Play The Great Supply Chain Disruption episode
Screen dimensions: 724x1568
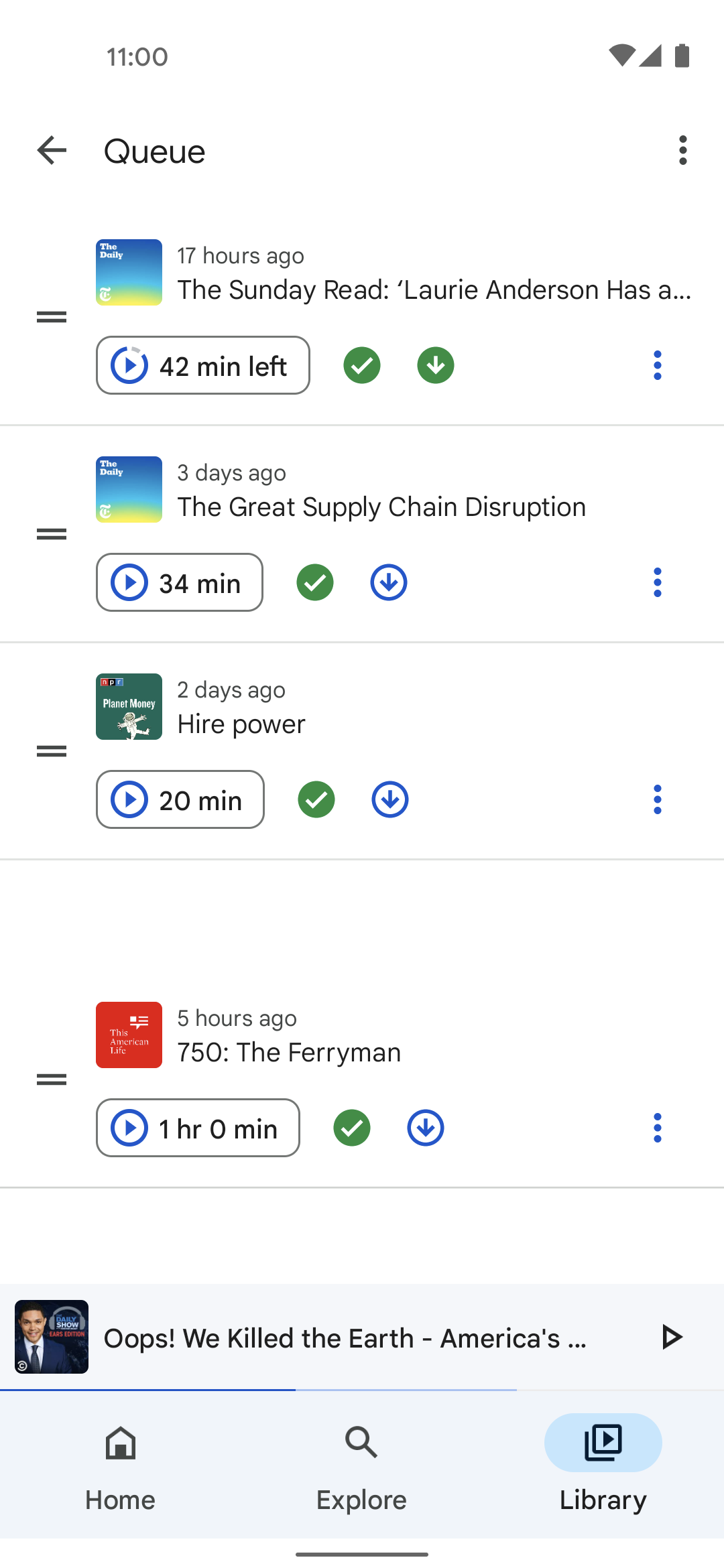tap(180, 582)
